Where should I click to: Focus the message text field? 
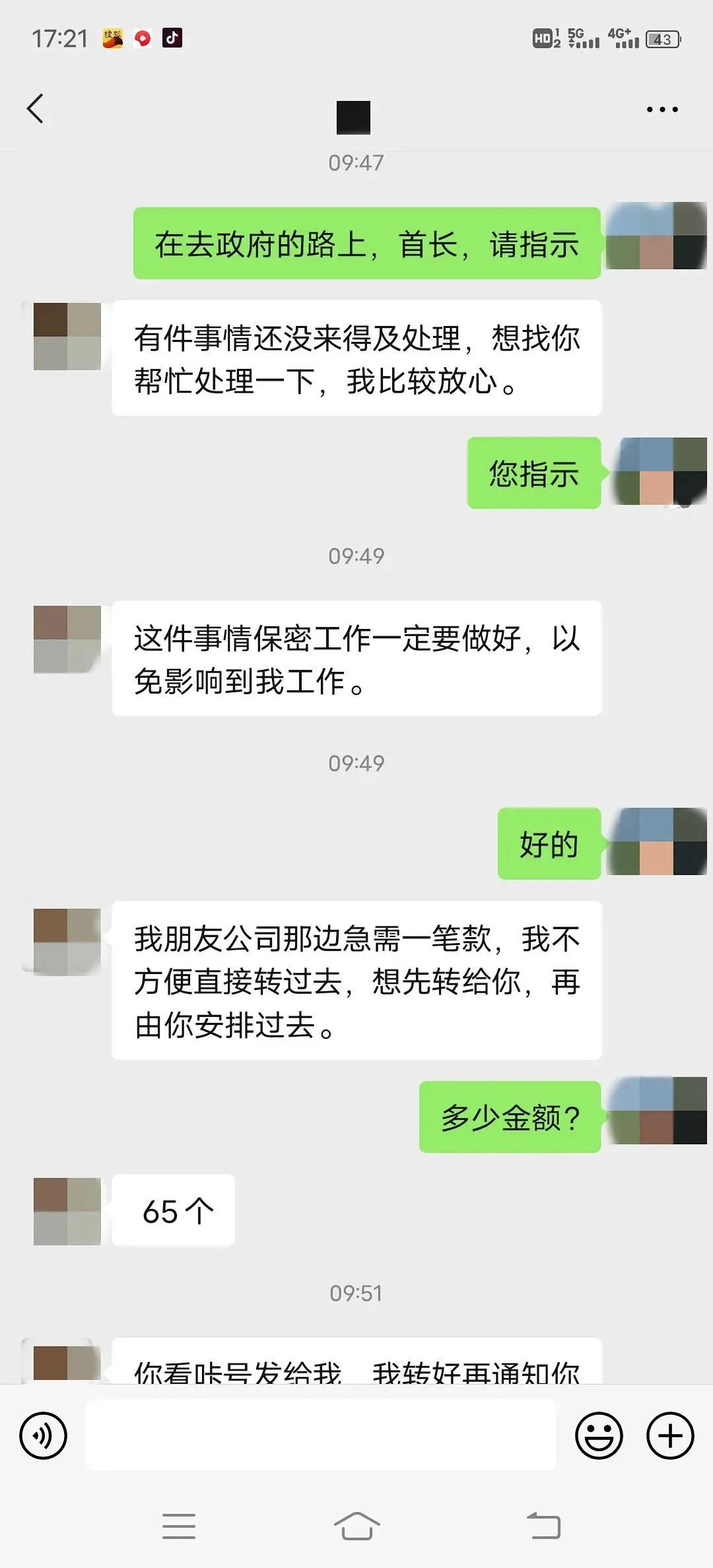[x=321, y=1435]
